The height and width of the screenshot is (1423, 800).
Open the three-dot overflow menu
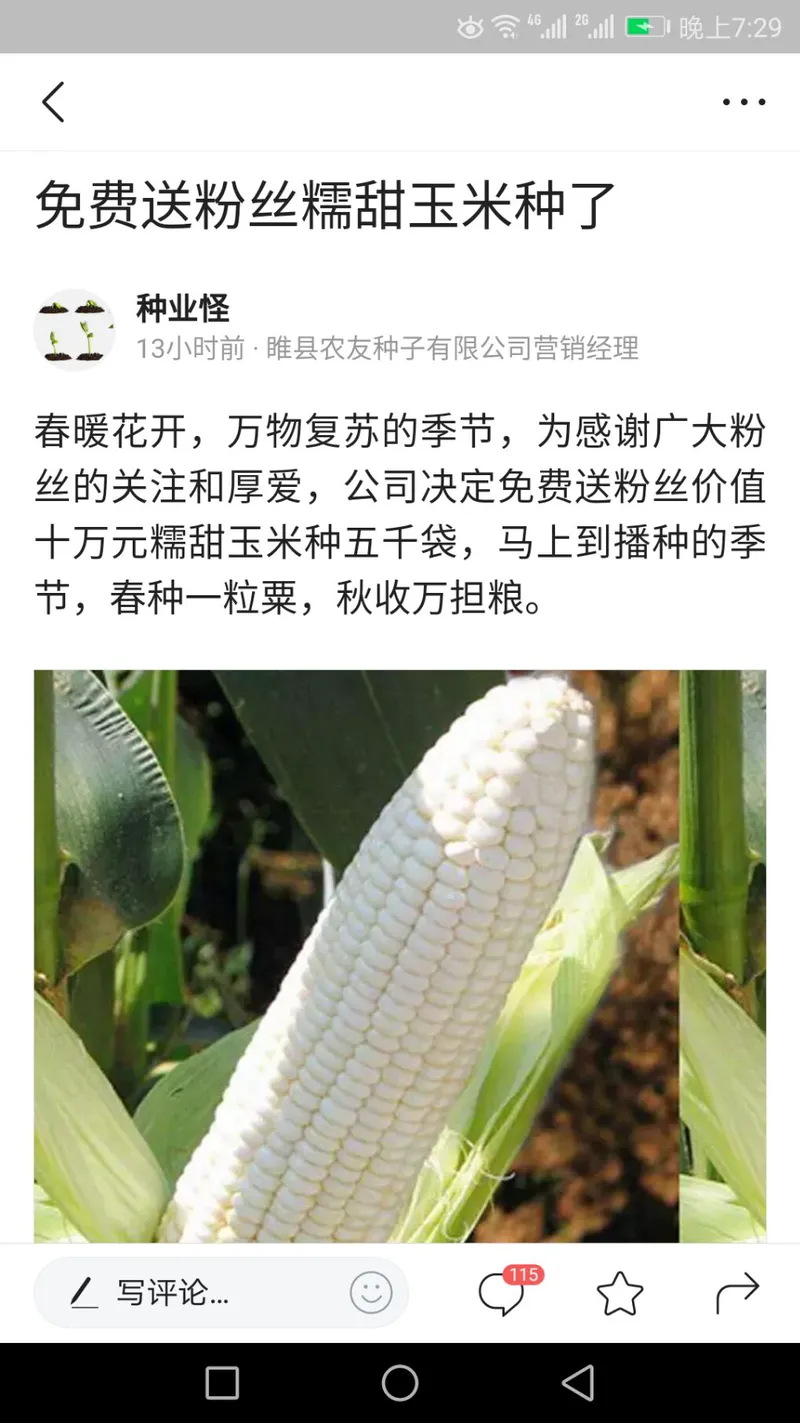(x=744, y=102)
